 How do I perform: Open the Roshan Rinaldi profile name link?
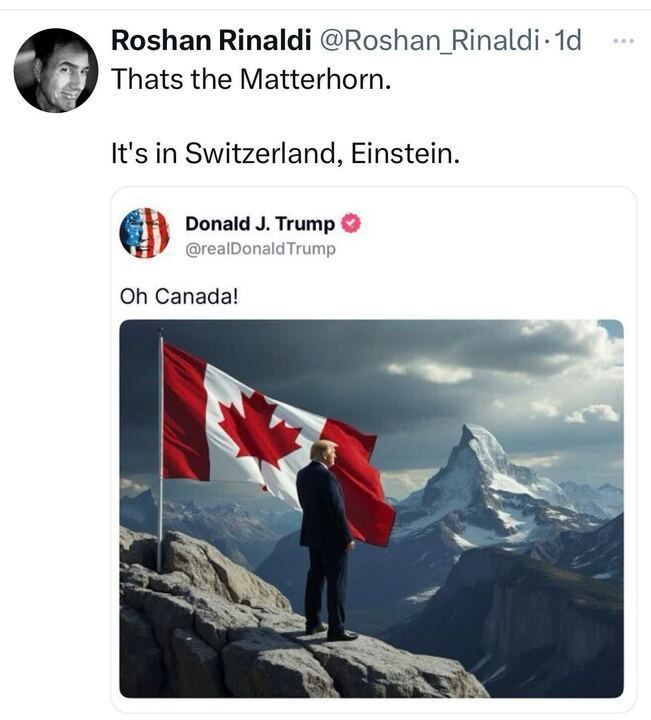(x=210, y=40)
